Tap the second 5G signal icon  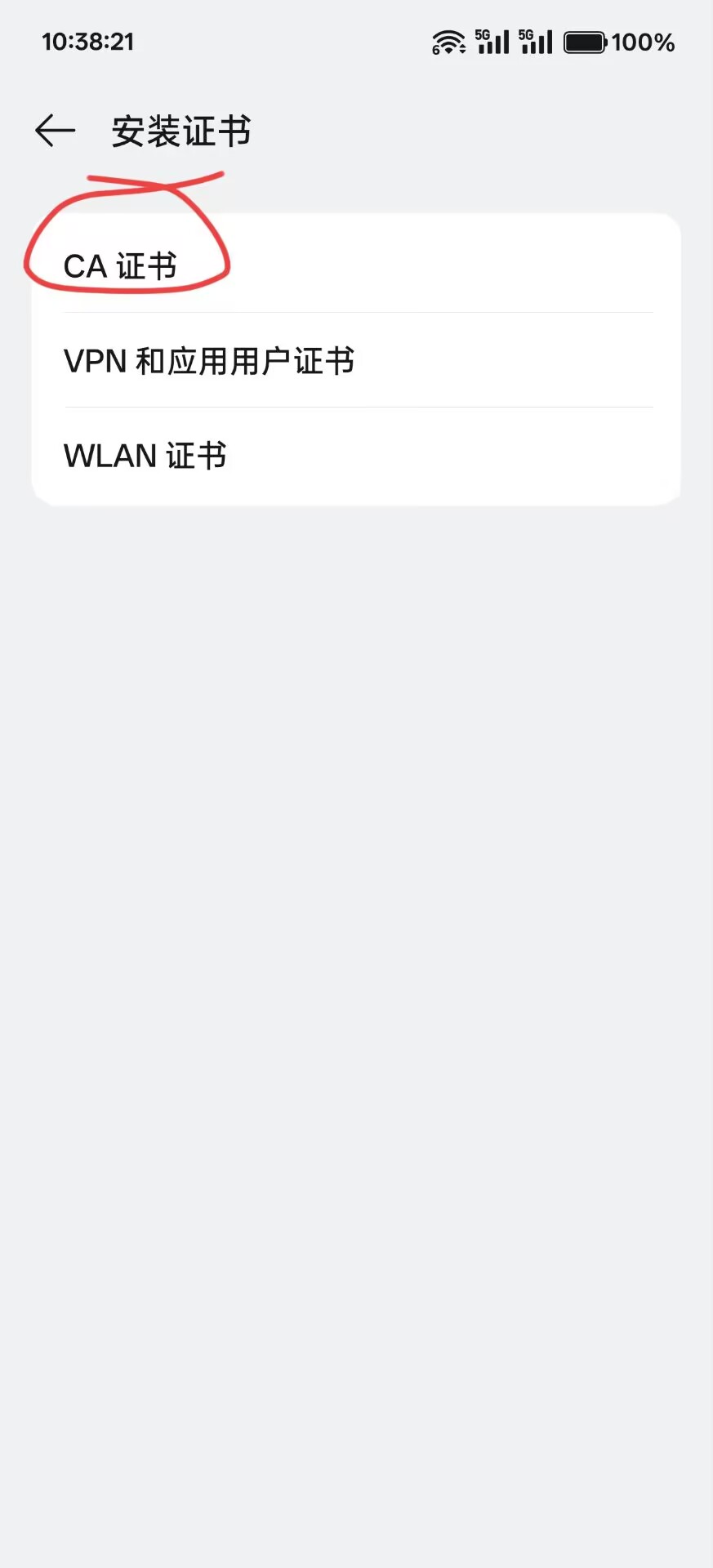pos(536,39)
